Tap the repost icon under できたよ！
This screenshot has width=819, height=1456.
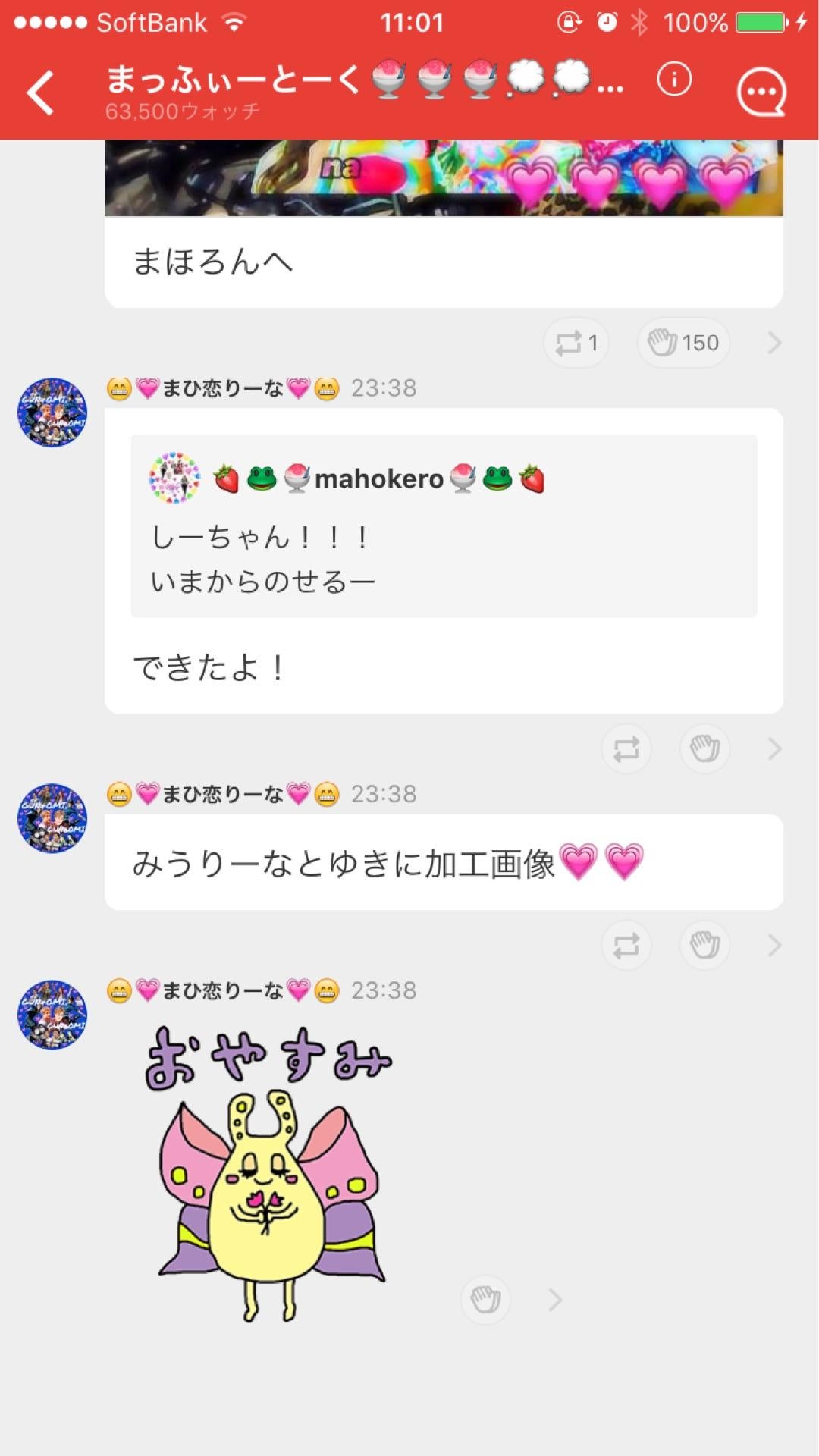(x=626, y=748)
